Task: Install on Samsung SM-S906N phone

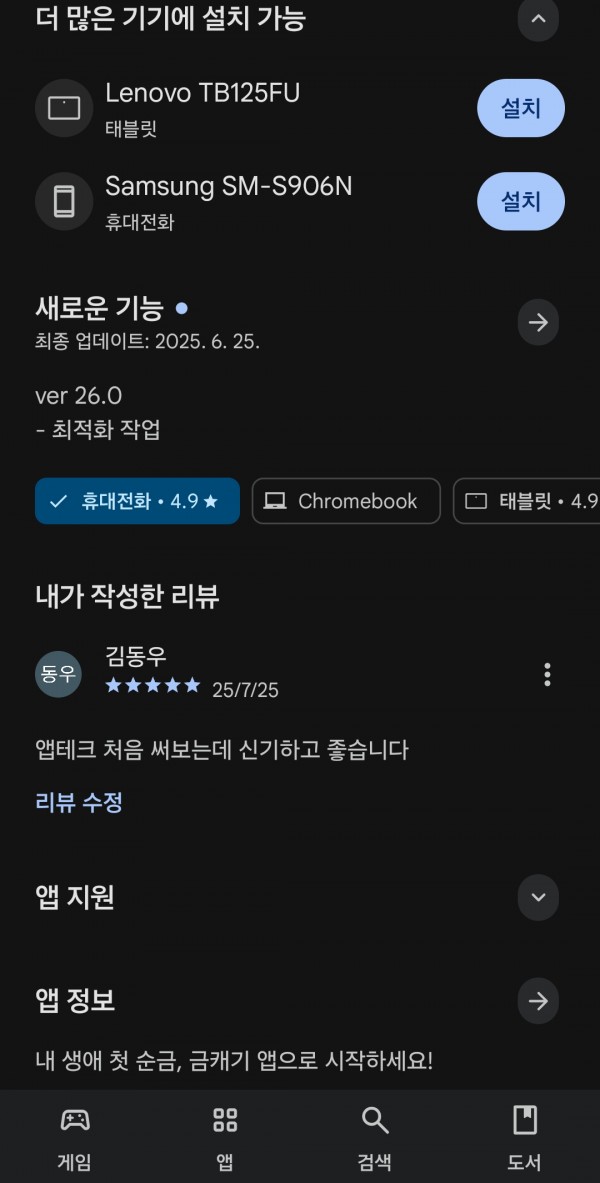Action: tap(521, 201)
